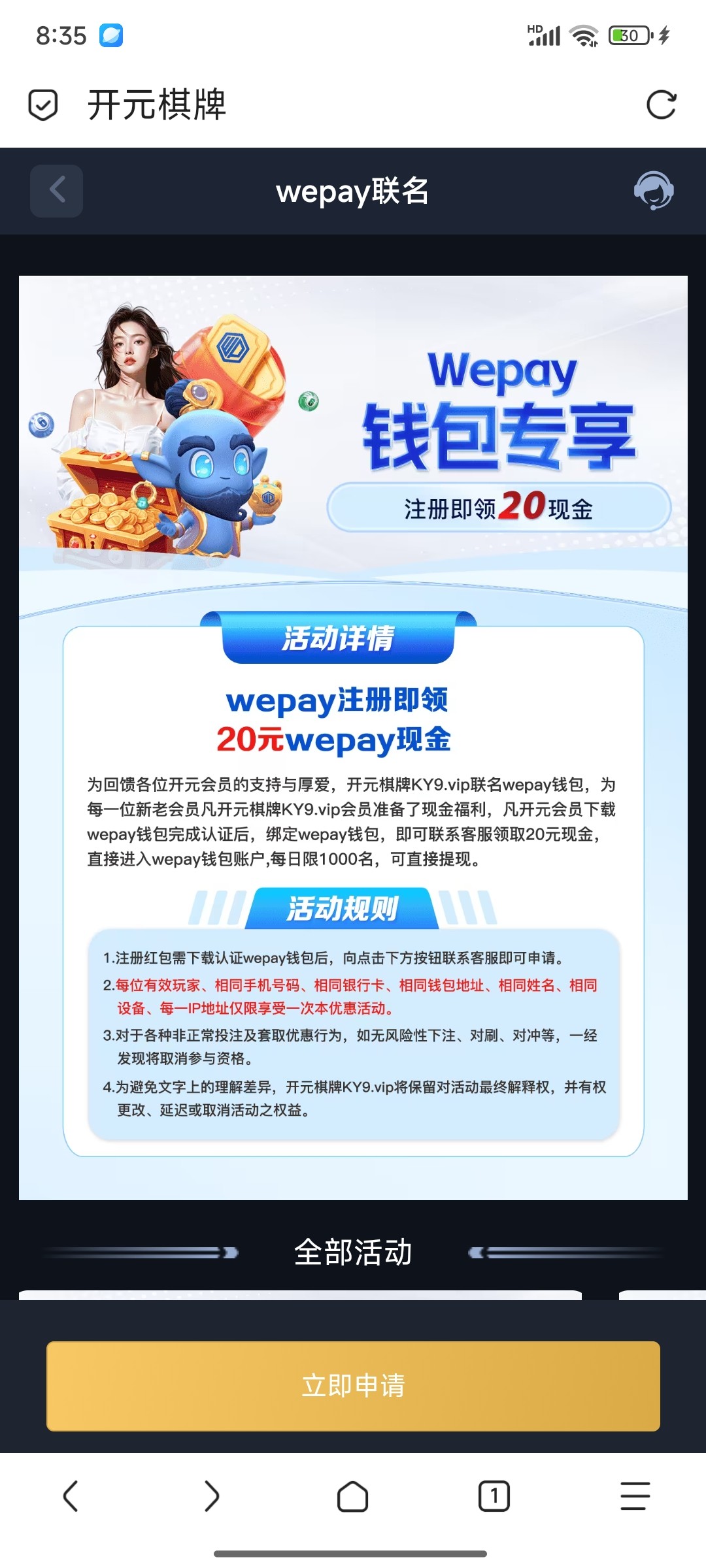Open the customer service headset icon

[x=653, y=191]
